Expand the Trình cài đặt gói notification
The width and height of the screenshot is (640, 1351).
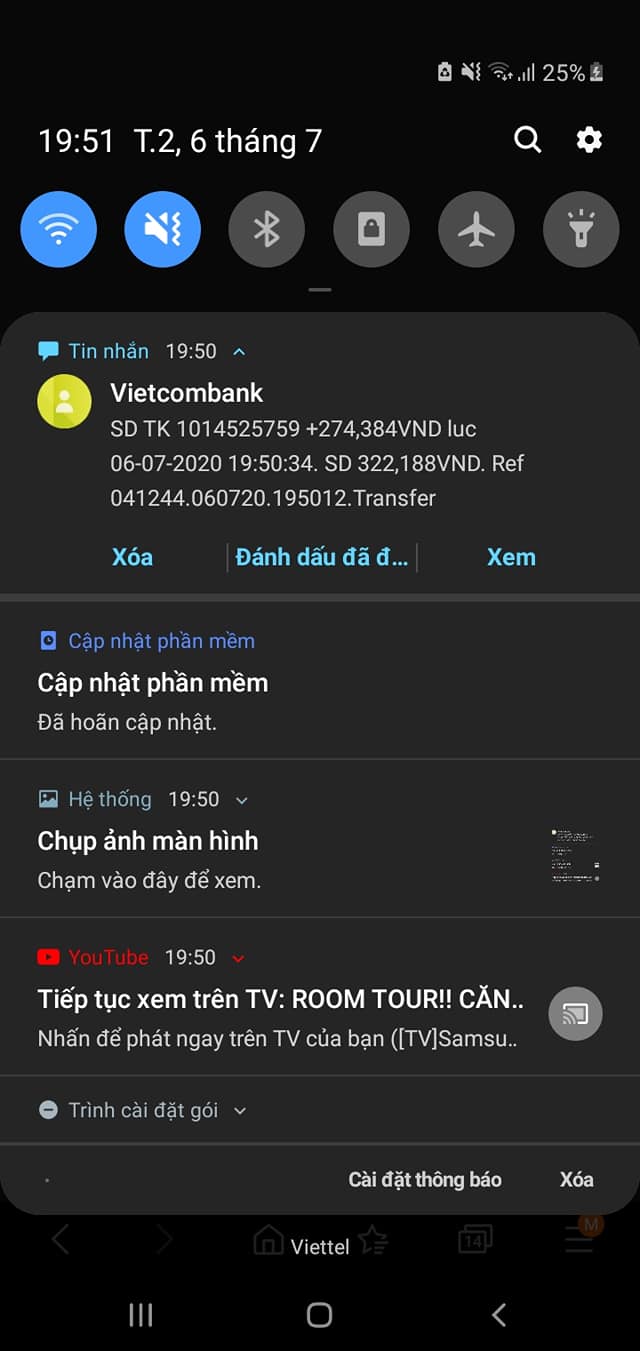point(240,1110)
